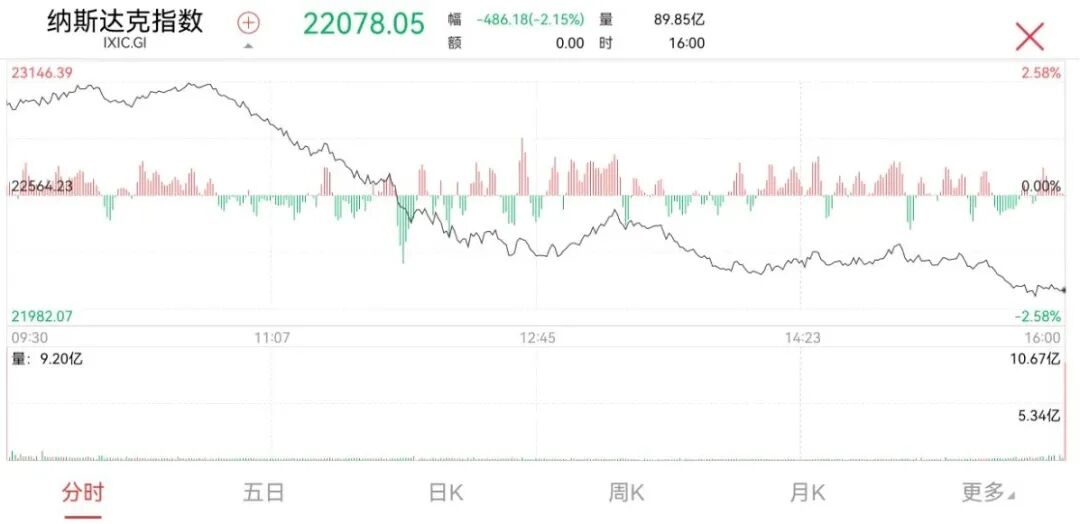
Task: Show the 周K chart
Action: click(x=626, y=492)
